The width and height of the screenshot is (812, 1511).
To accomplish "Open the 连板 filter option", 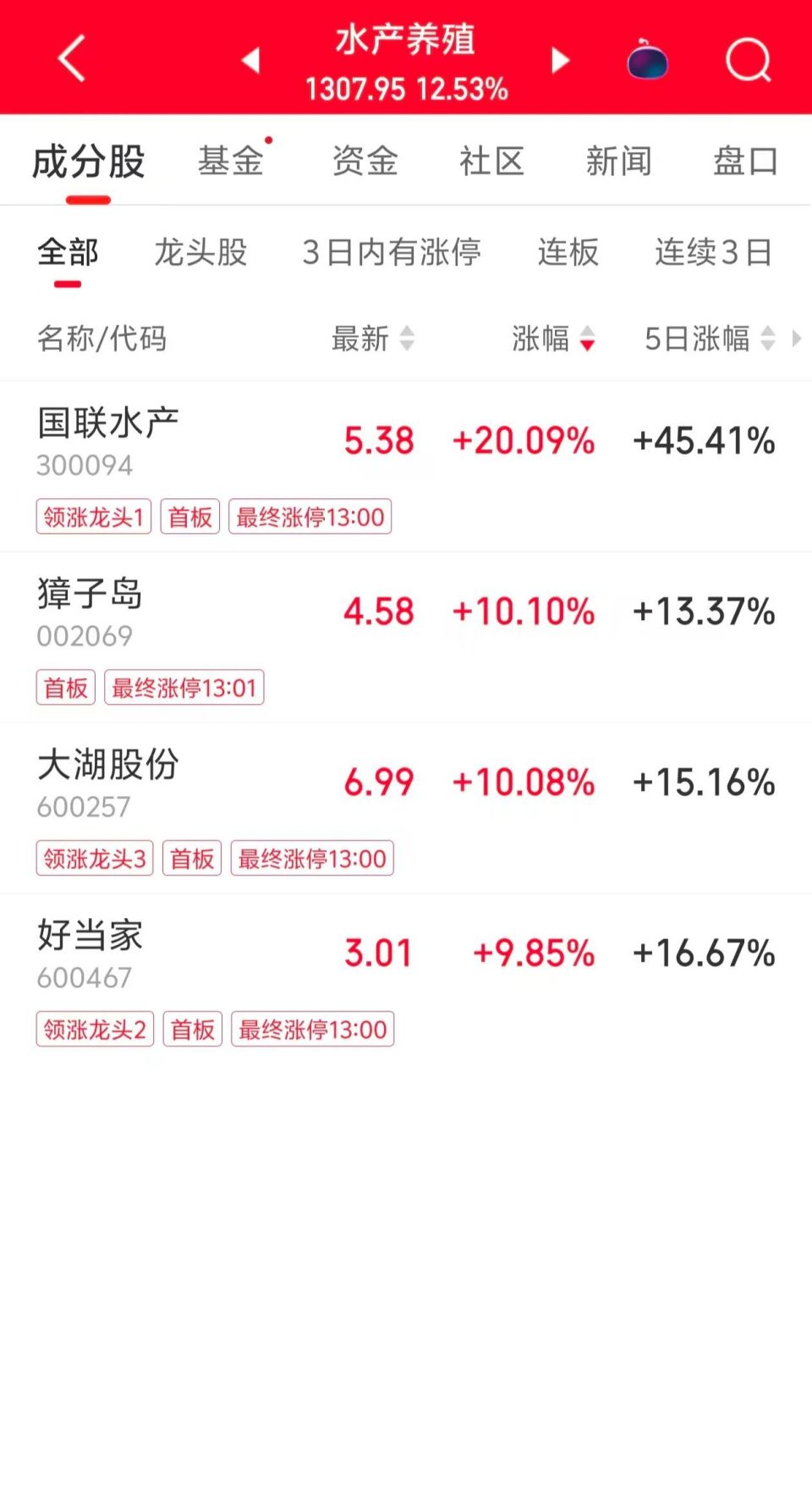I will tap(567, 253).
